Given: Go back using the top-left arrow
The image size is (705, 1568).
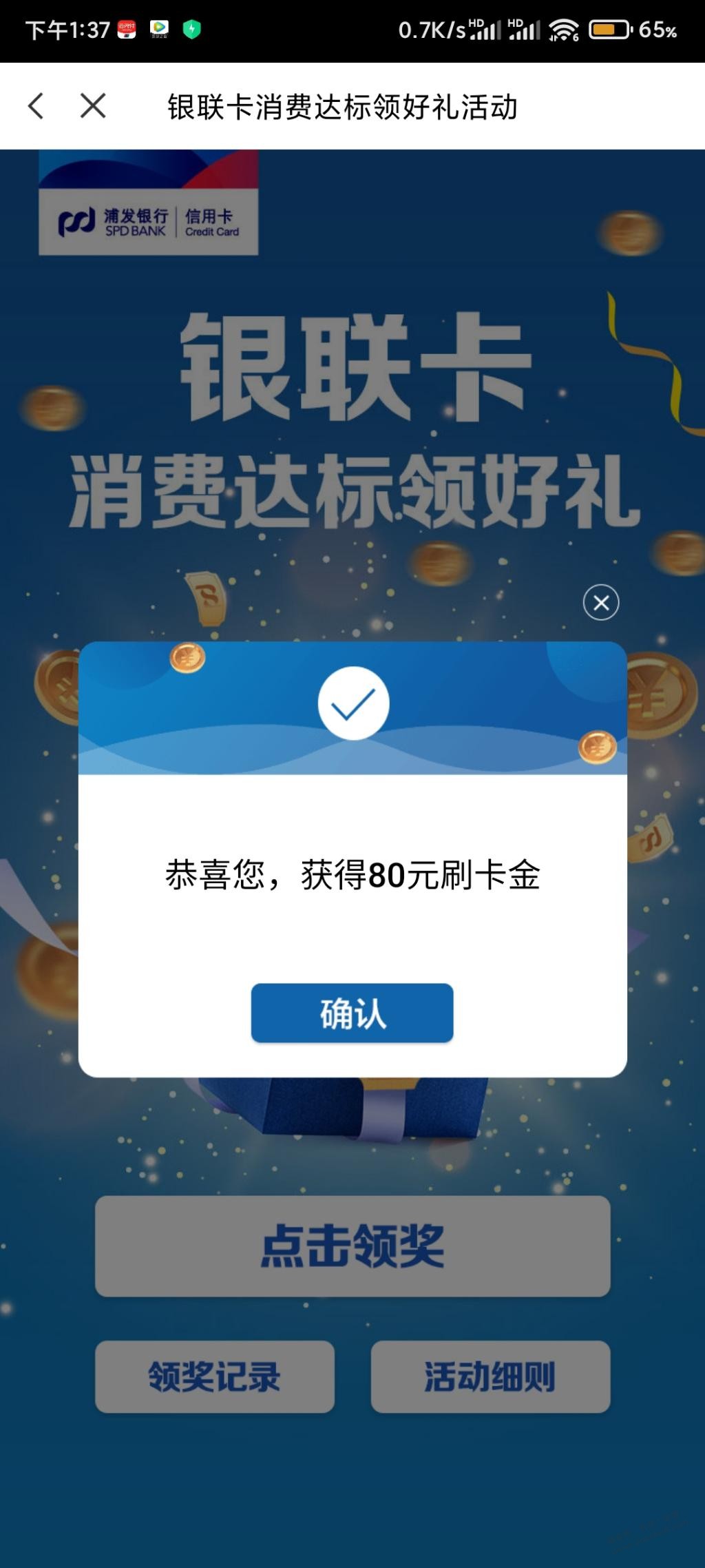Looking at the screenshot, I should pos(36,106).
